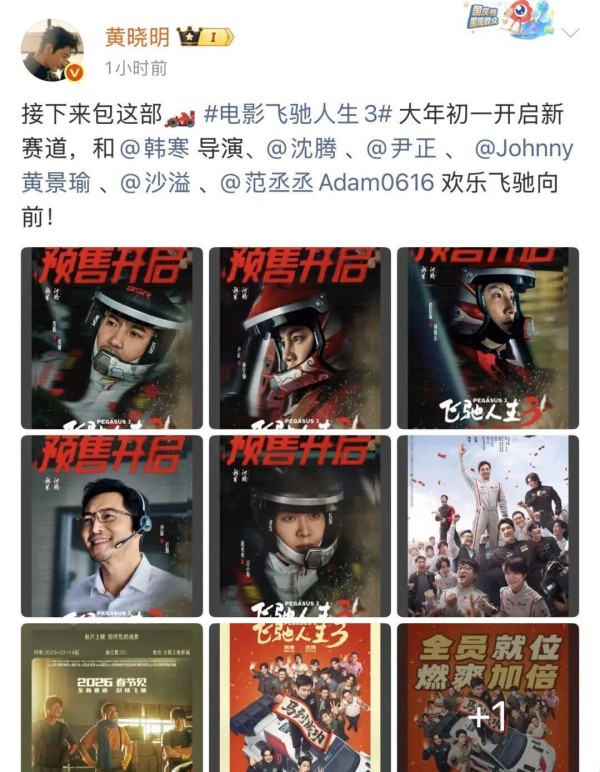Image resolution: width=600 pixels, height=772 pixels.
Task: Open 黄晓明's profile avatar
Action: click(53, 50)
